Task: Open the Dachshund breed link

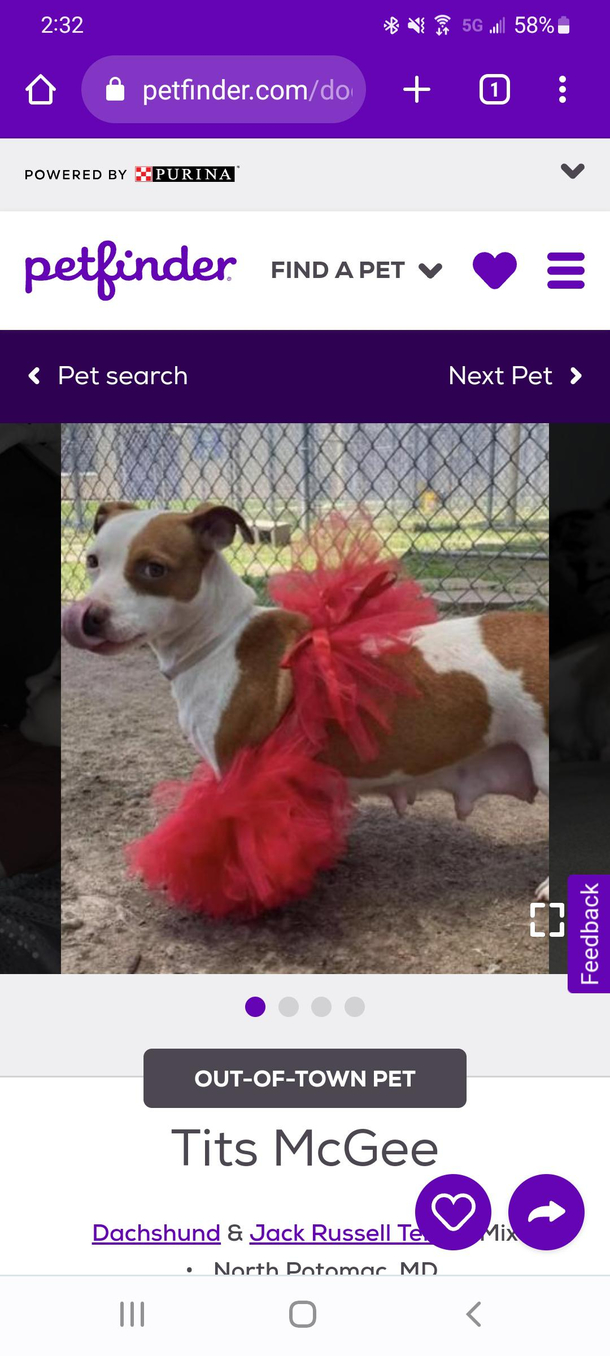Action: [156, 1233]
